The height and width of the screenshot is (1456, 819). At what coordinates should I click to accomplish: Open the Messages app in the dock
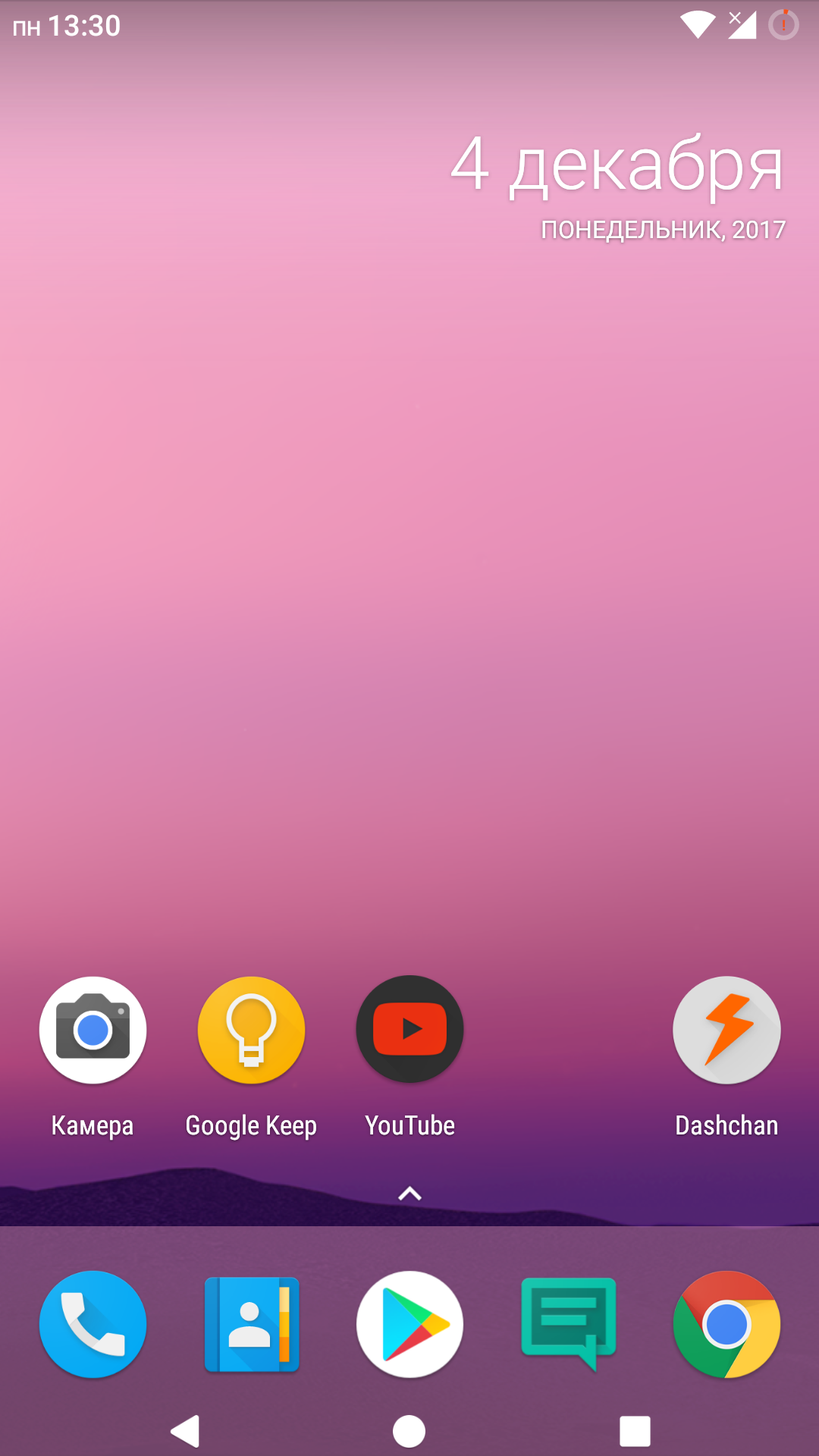568,1324
